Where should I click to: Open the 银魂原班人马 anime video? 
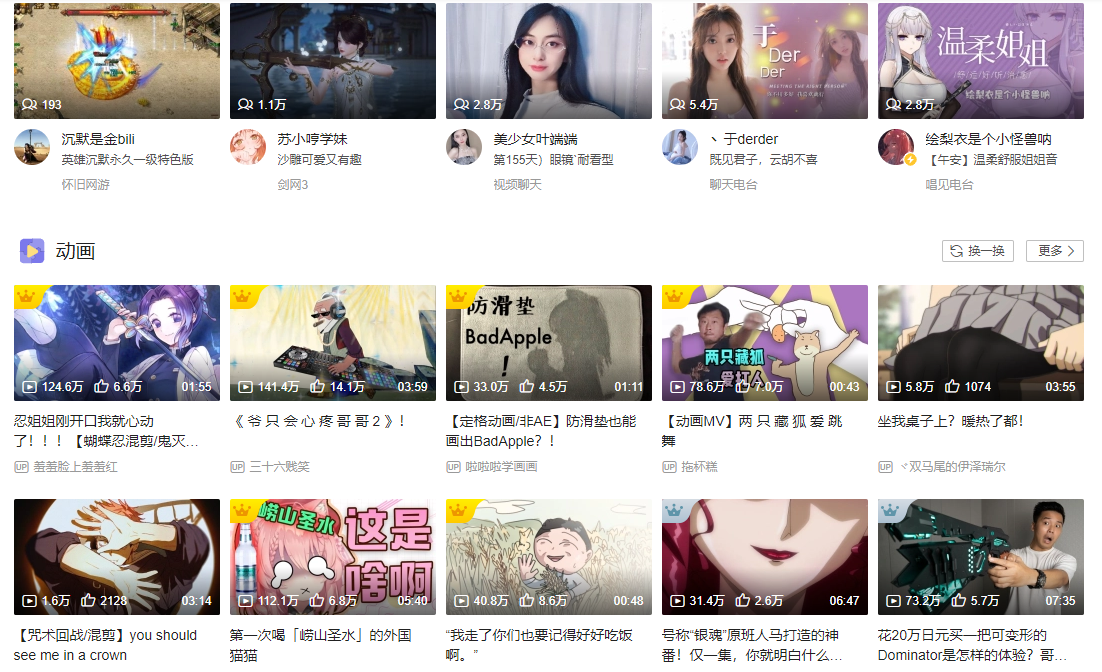click(765, 557)
